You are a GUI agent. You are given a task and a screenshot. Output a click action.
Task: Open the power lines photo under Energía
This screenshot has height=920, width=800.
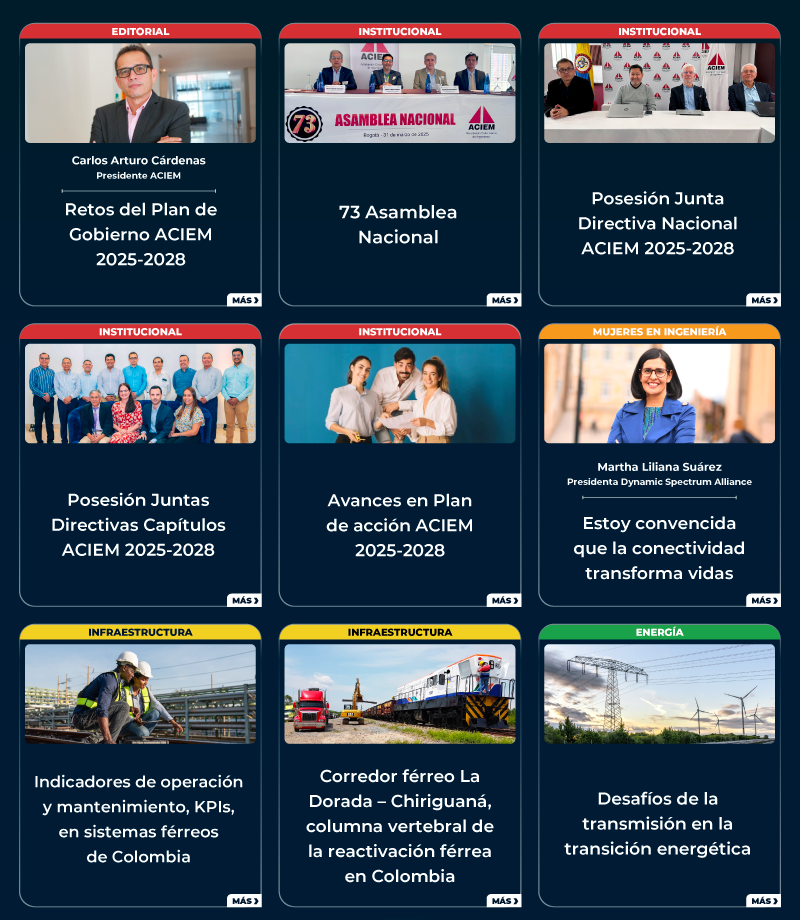coord(659,693)
